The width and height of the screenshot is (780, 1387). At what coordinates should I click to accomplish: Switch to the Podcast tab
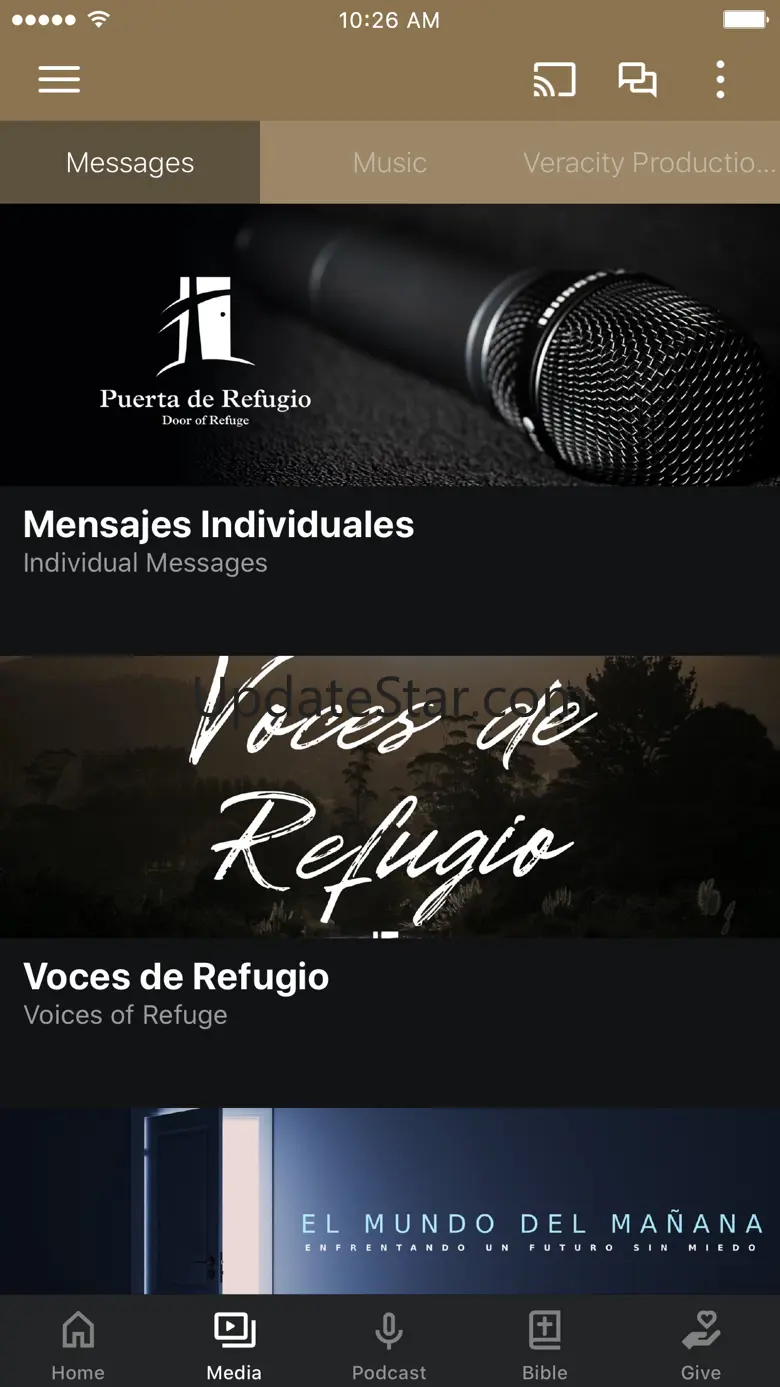[389, 1345]
